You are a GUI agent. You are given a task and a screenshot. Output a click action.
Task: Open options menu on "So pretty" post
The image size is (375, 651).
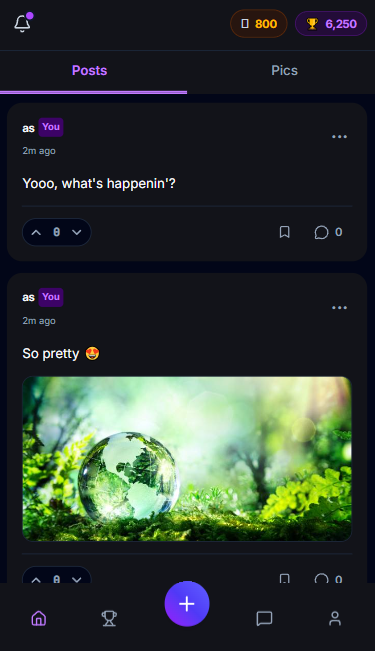coord(339,308)
